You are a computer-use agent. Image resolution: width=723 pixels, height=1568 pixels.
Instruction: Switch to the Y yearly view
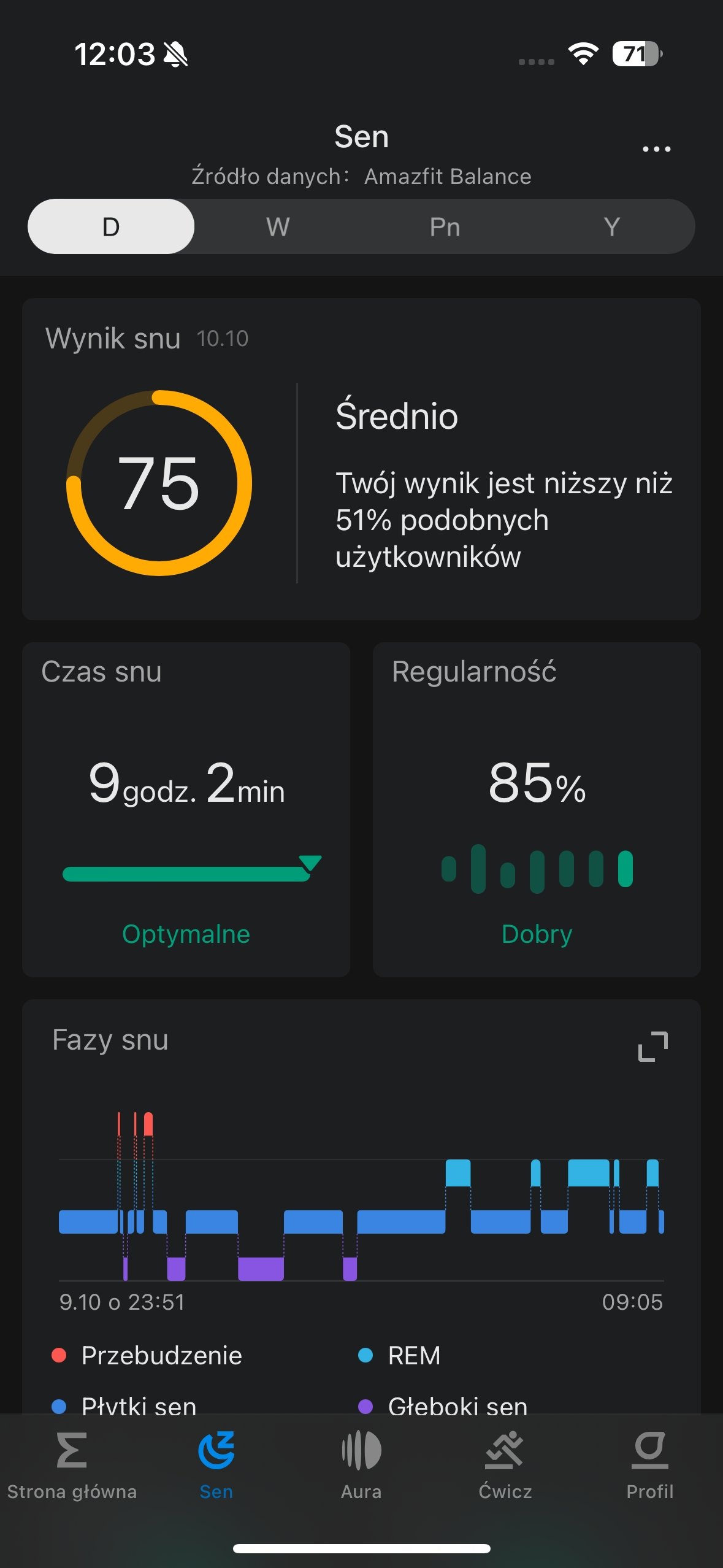pyautogui.click(x=611, y=226)
